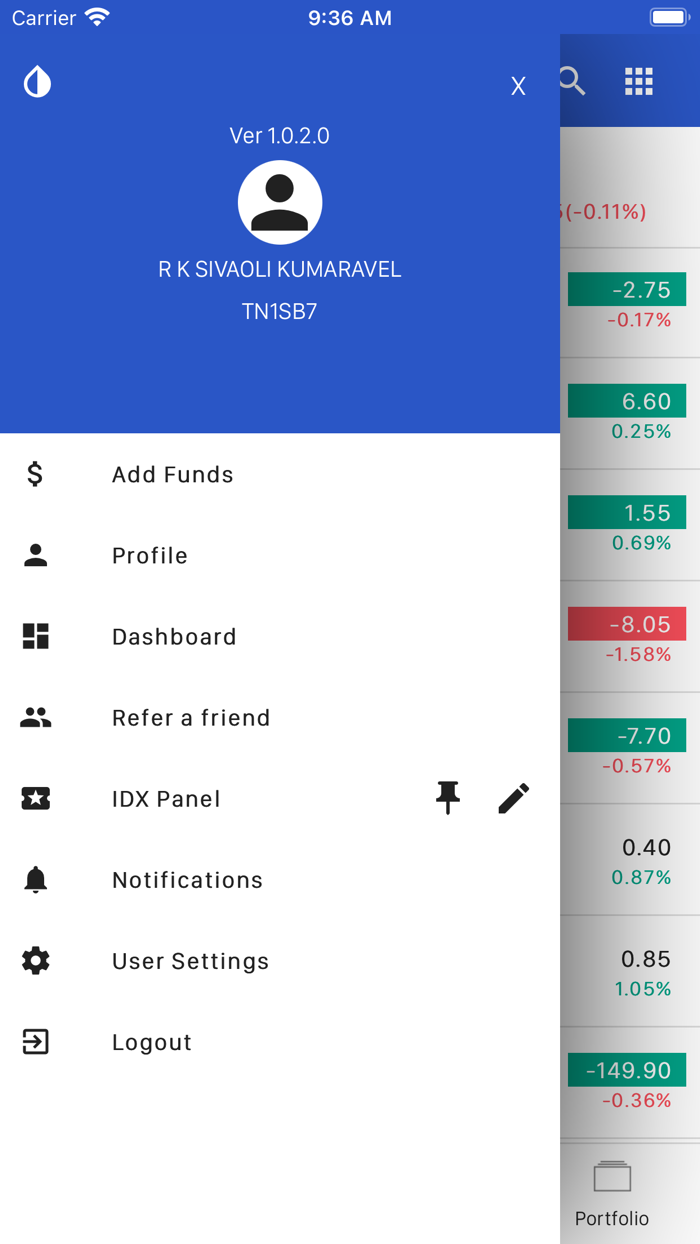Tap the profile avatar picture
The width and height of the screenshot is (700, 1244).
pos(280,202)
